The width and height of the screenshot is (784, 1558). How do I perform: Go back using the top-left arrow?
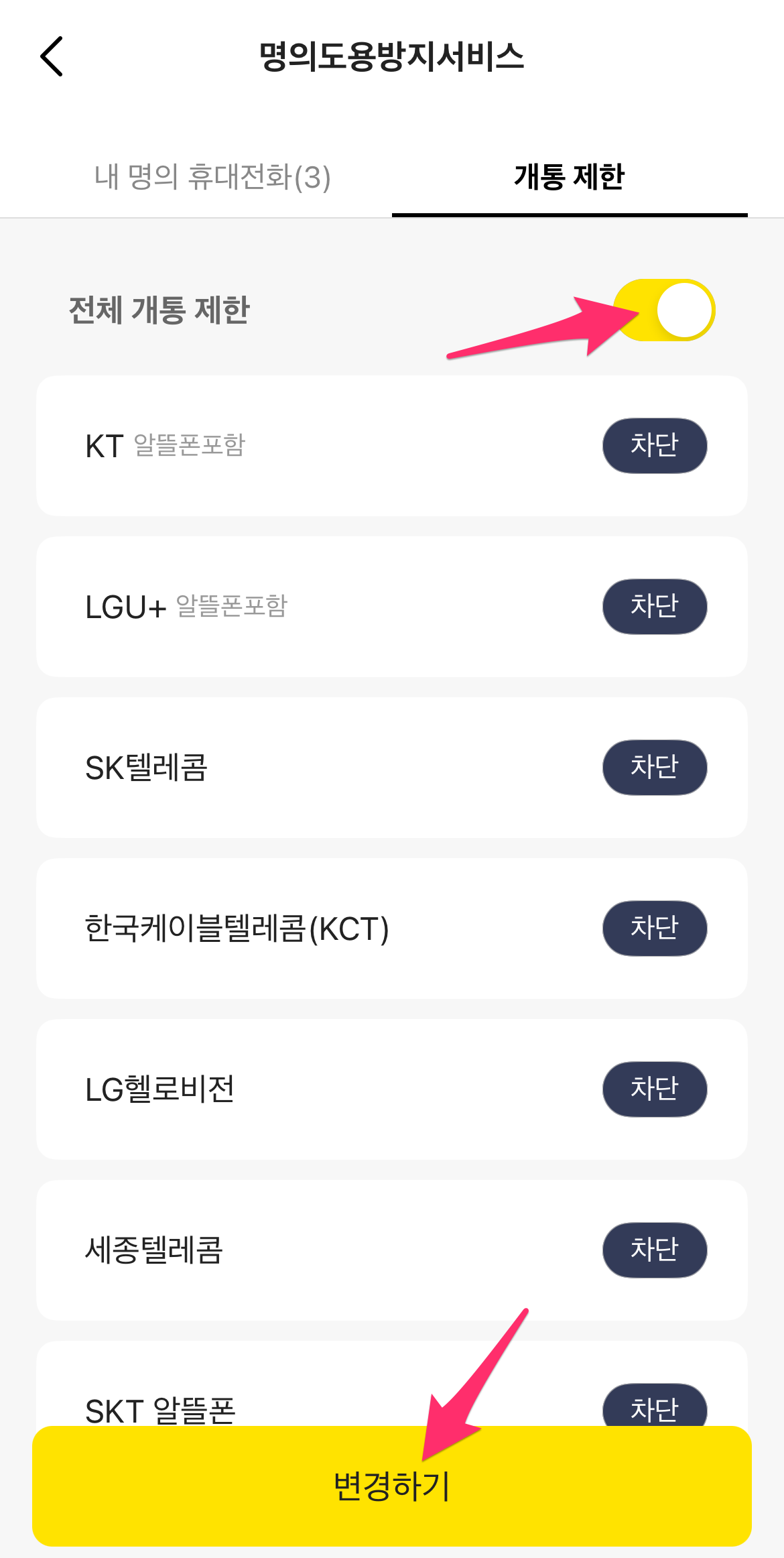point(52,56)
